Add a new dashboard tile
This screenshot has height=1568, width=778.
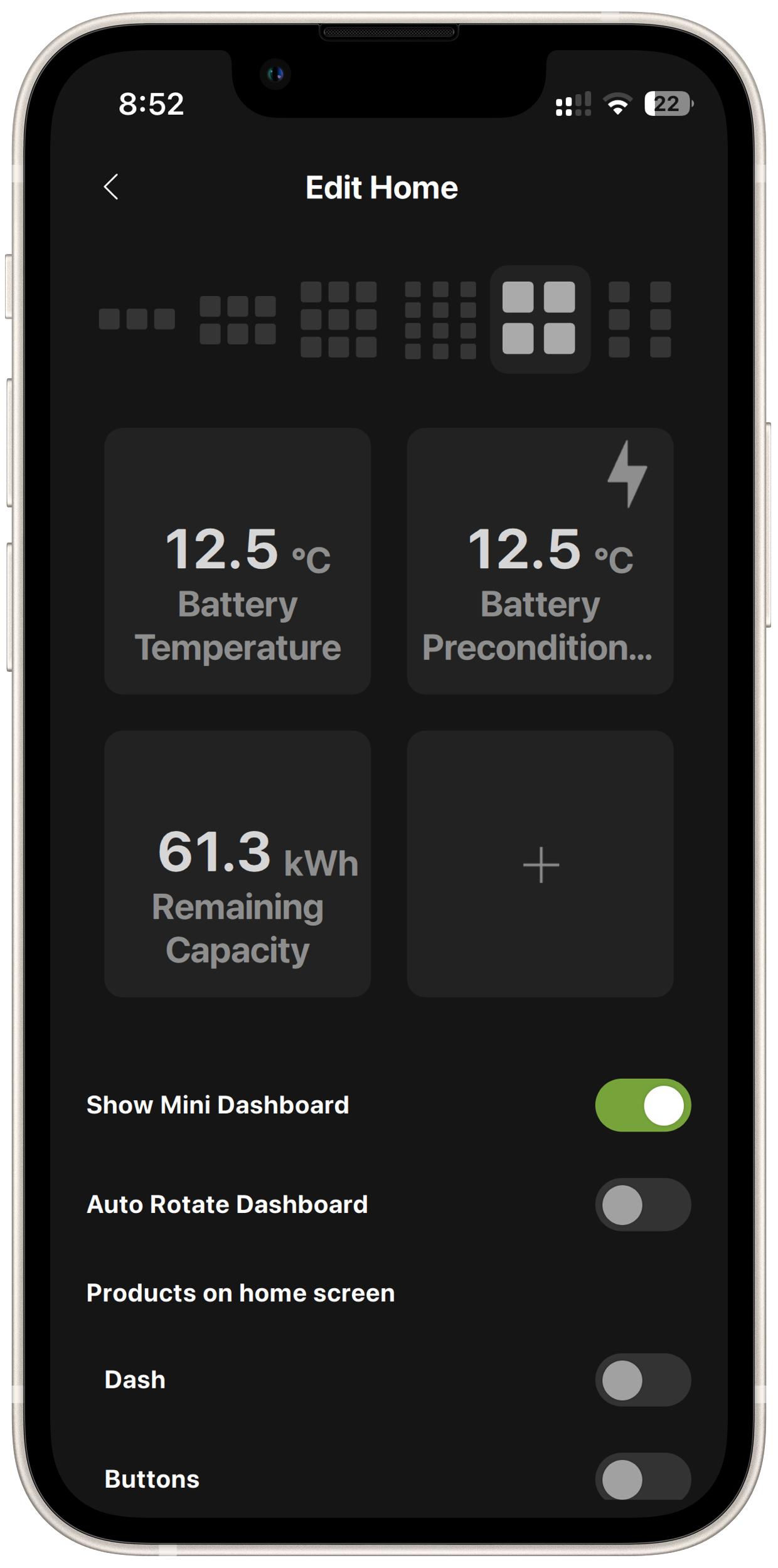(x=540, y=865)
